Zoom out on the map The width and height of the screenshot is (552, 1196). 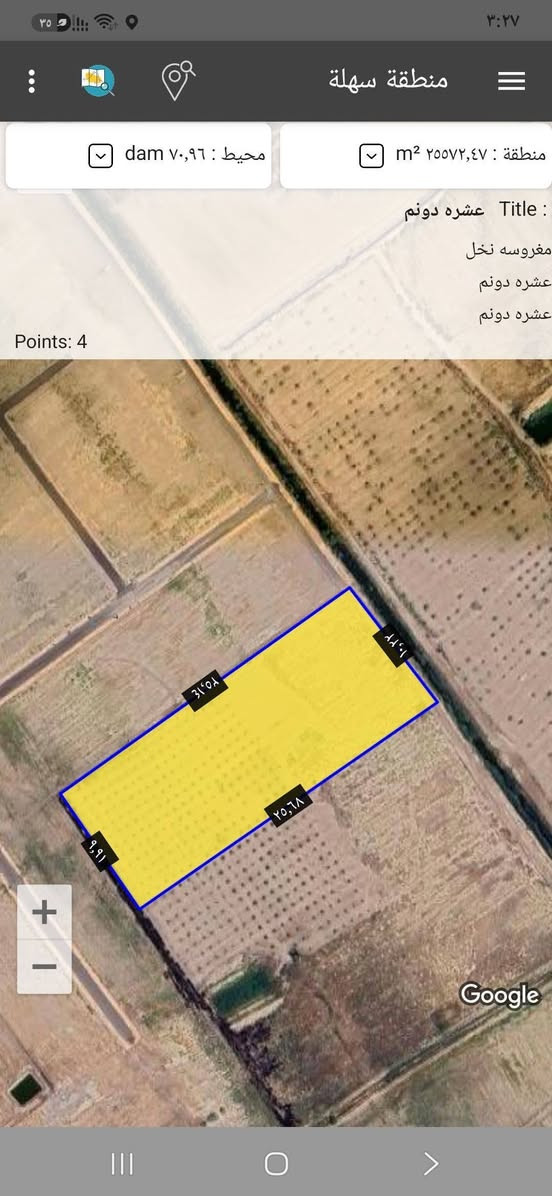tap(44, 966)
